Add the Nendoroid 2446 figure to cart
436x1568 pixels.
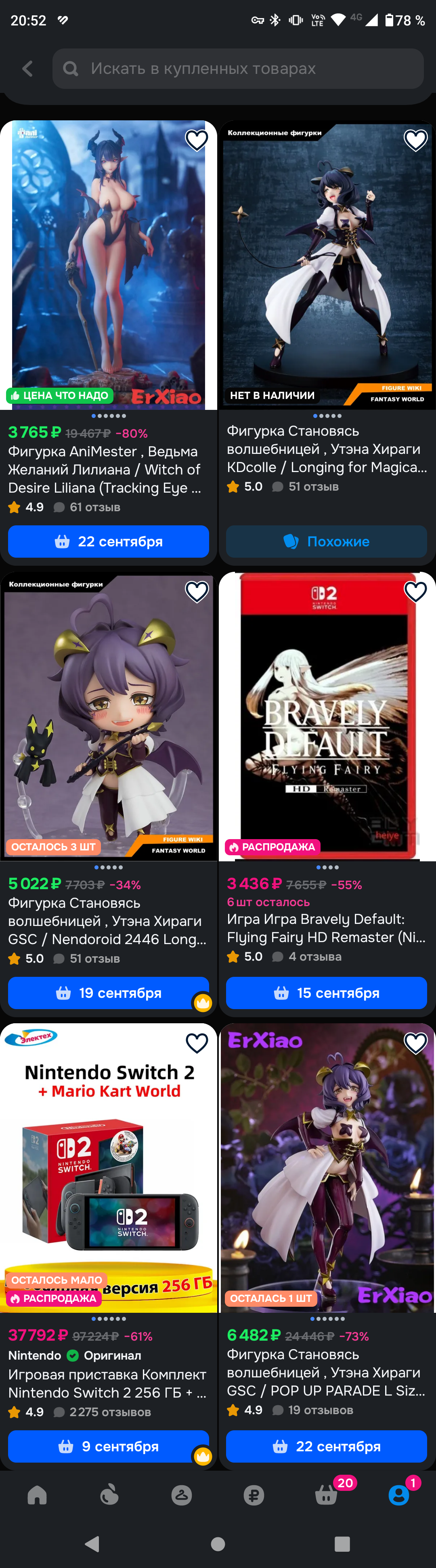(108, 993)
